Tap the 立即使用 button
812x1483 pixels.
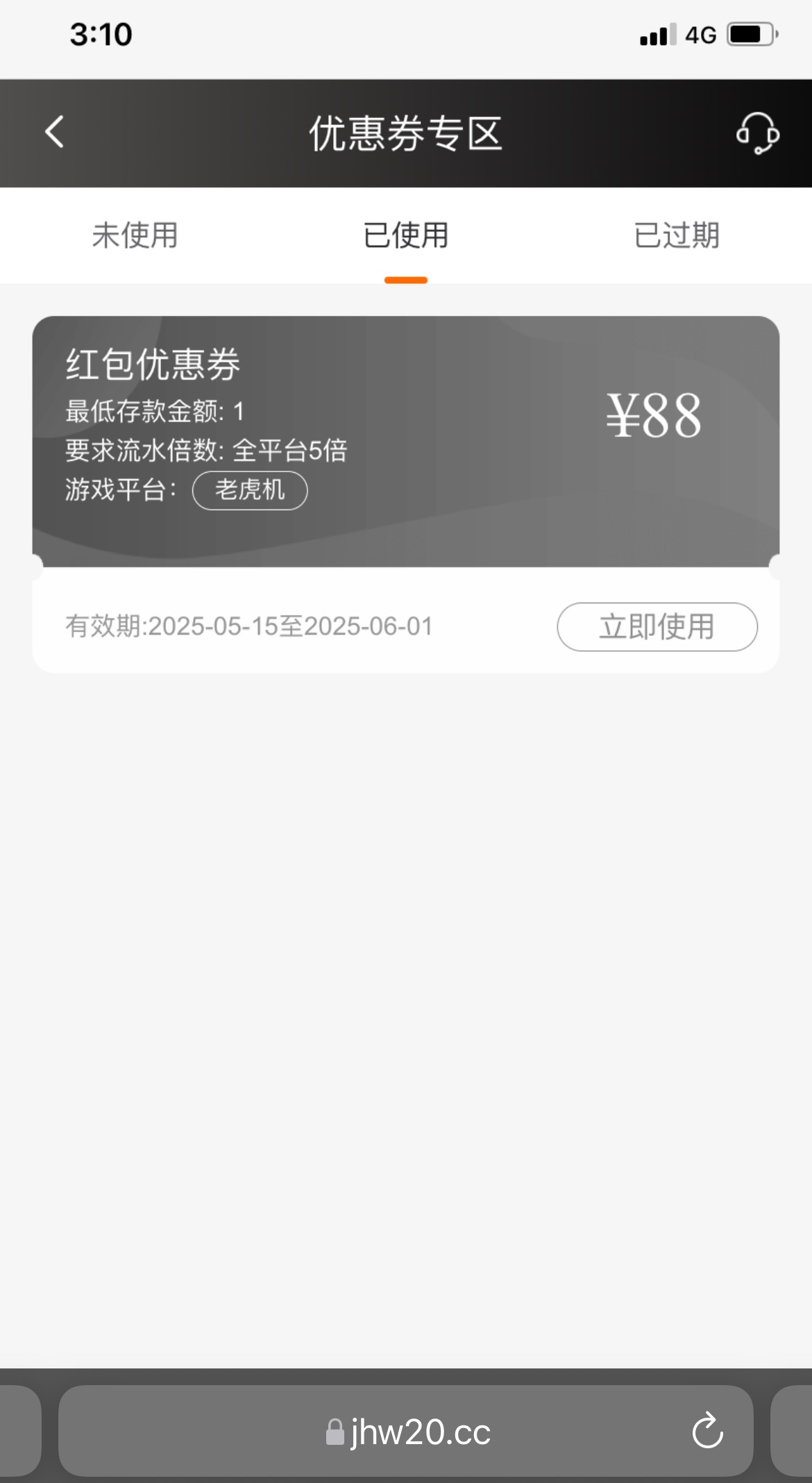click(x=657, y=626)
